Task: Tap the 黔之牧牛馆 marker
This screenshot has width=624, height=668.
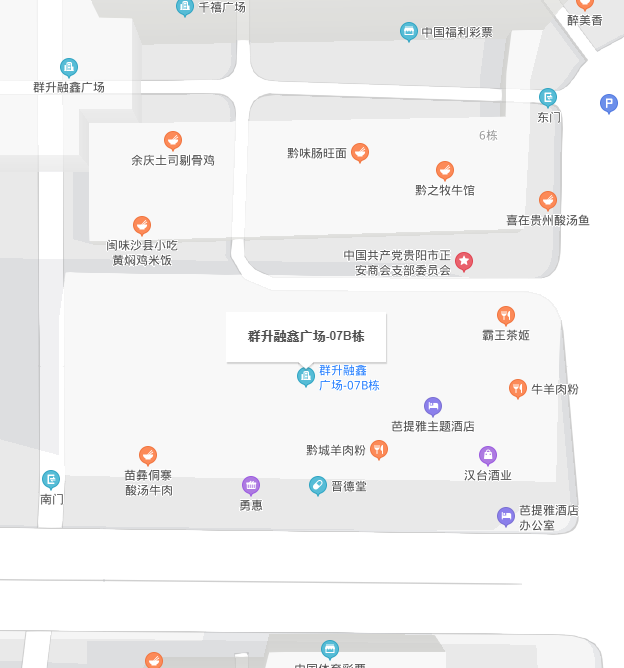Action: [445, 171]
